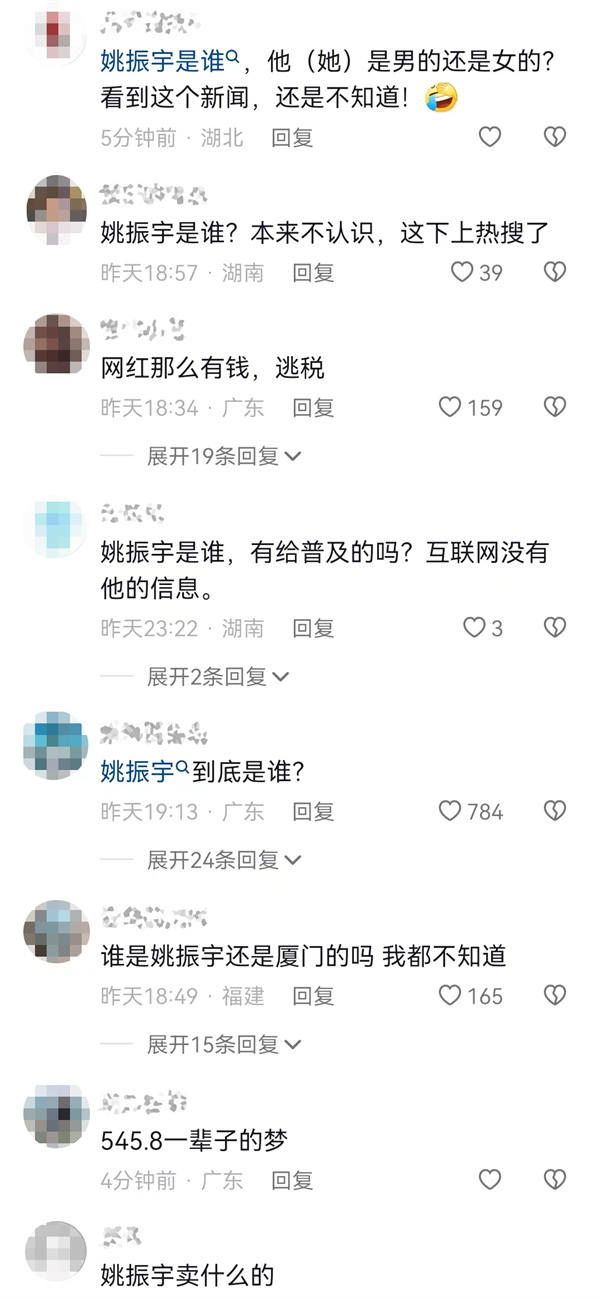This screenshot has width=600, height=1300.
Task: Open the avatar of the 逃税 commenter
Action: click(x=53, y=344)
